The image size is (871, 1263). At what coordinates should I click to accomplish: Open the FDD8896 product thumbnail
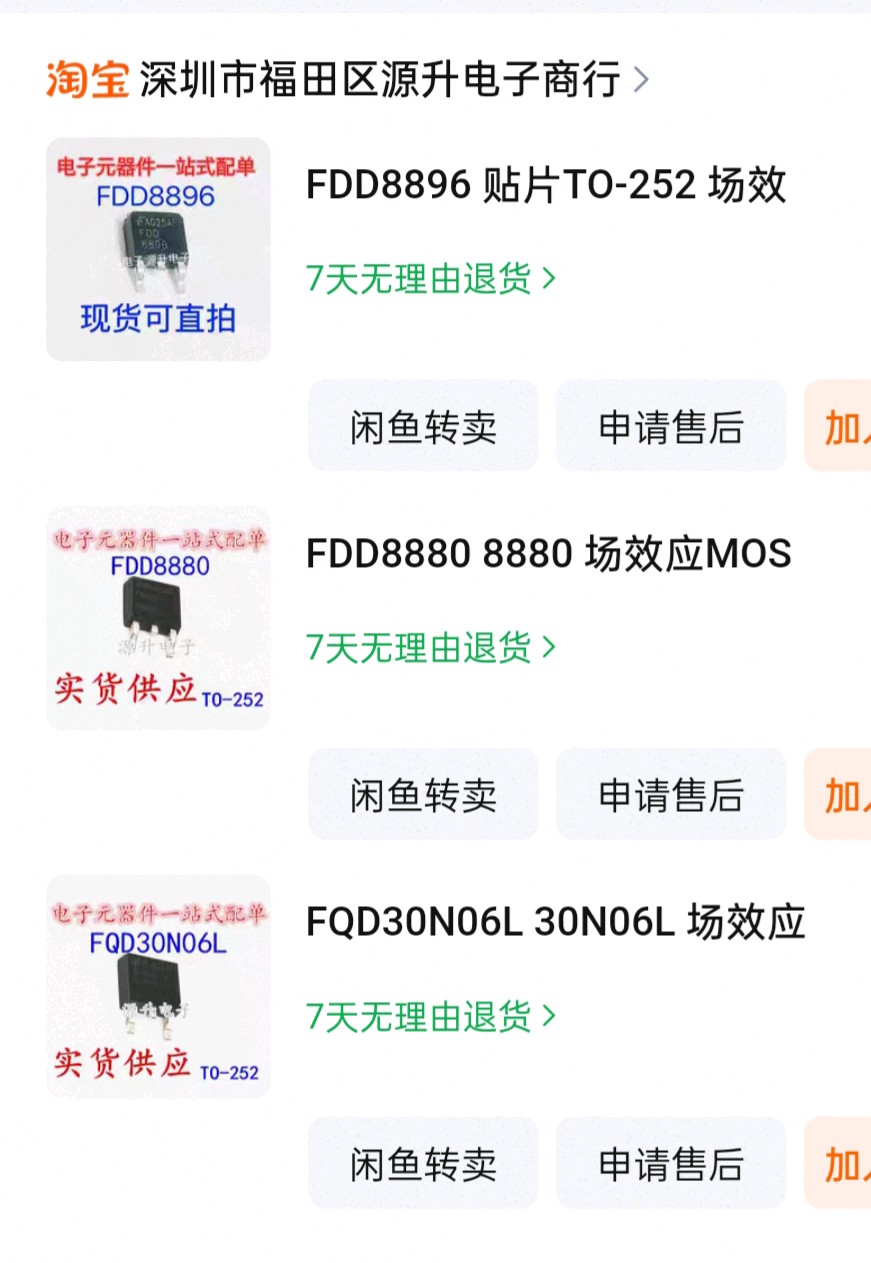158,249
